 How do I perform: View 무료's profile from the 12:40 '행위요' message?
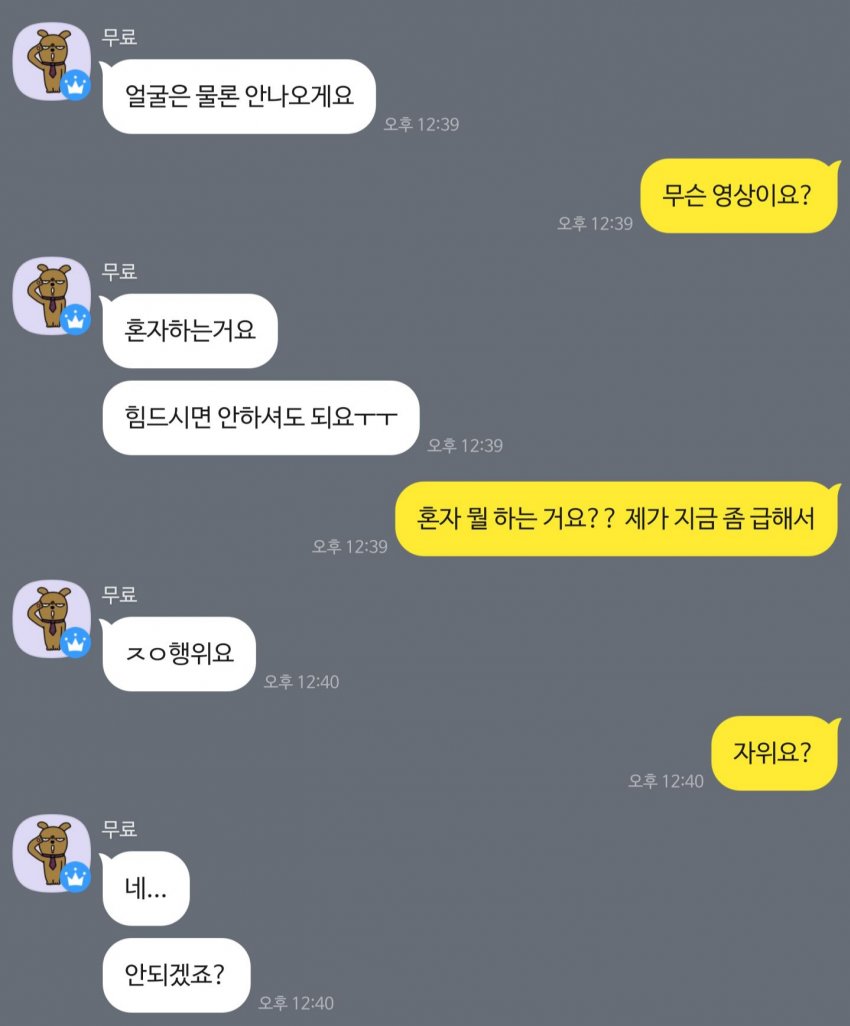[x=51, y=619]
